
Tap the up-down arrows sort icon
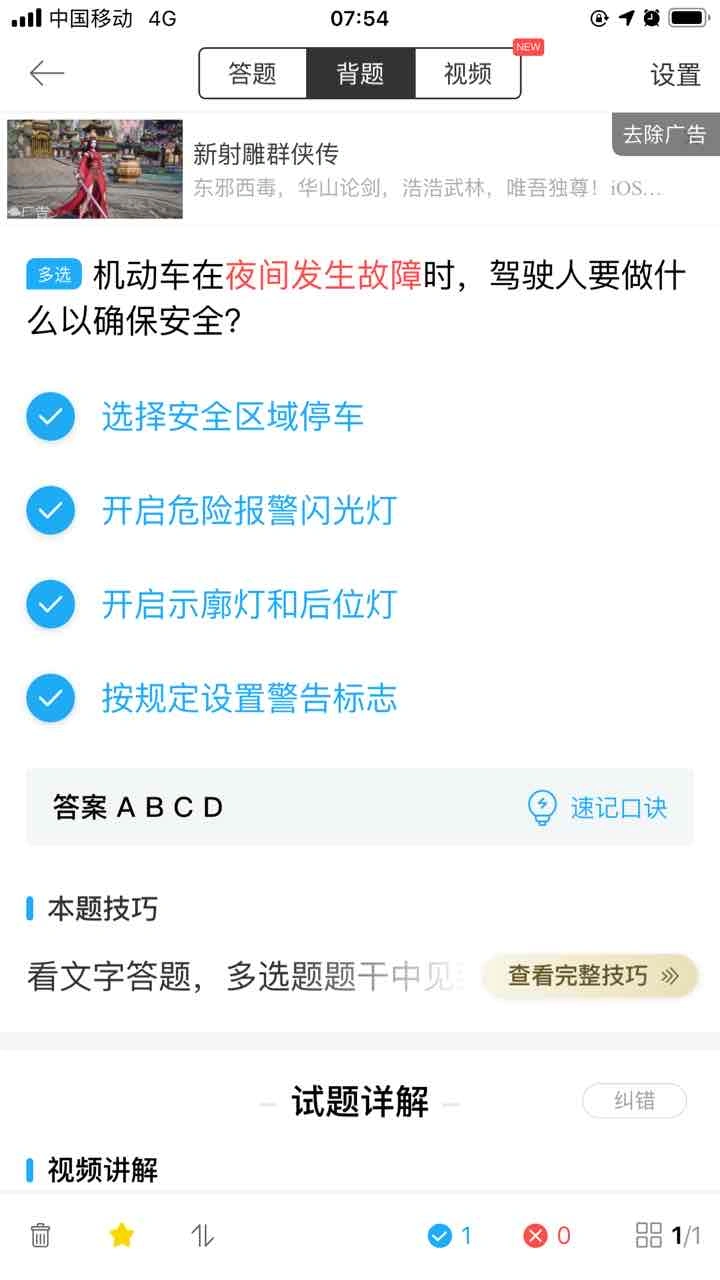203,1235
